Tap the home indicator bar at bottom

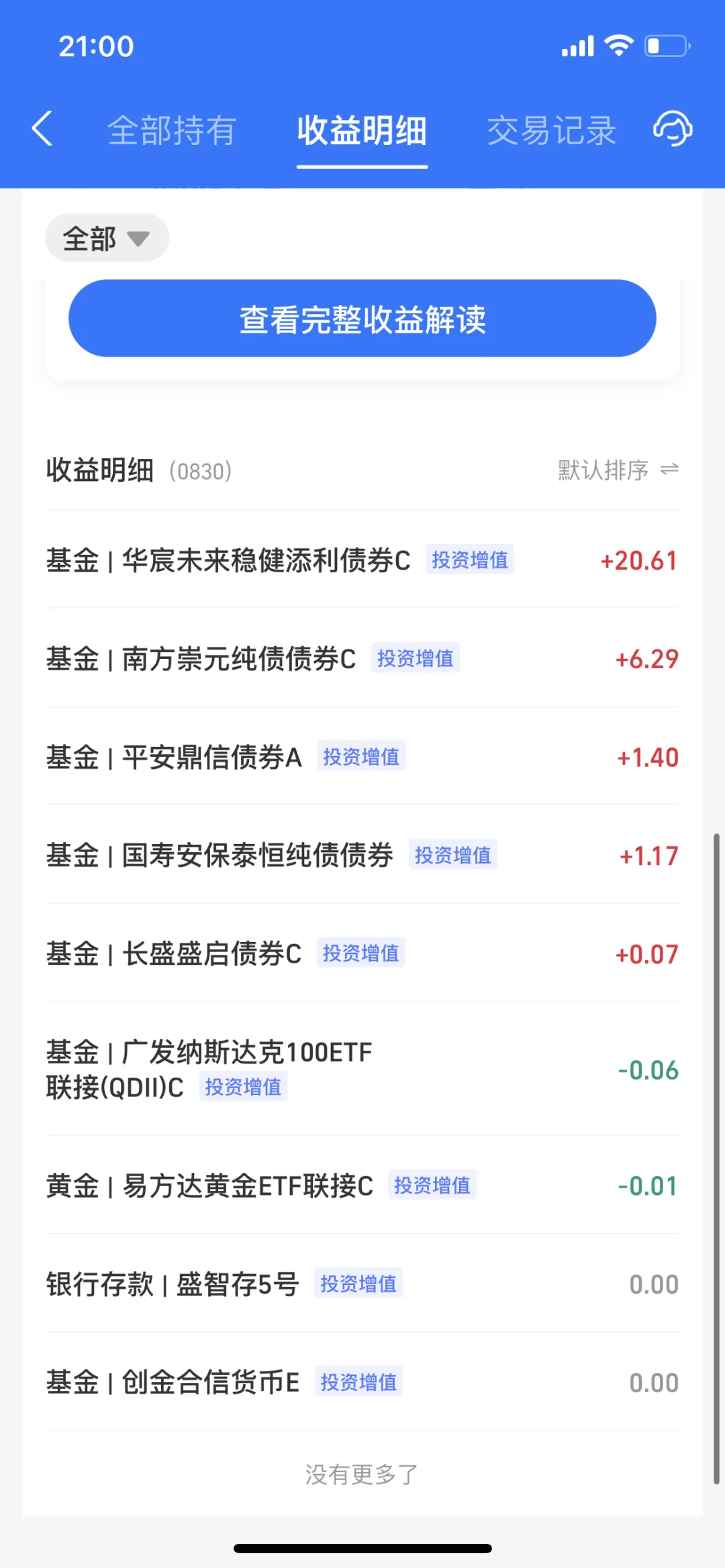click(362, 1547)
